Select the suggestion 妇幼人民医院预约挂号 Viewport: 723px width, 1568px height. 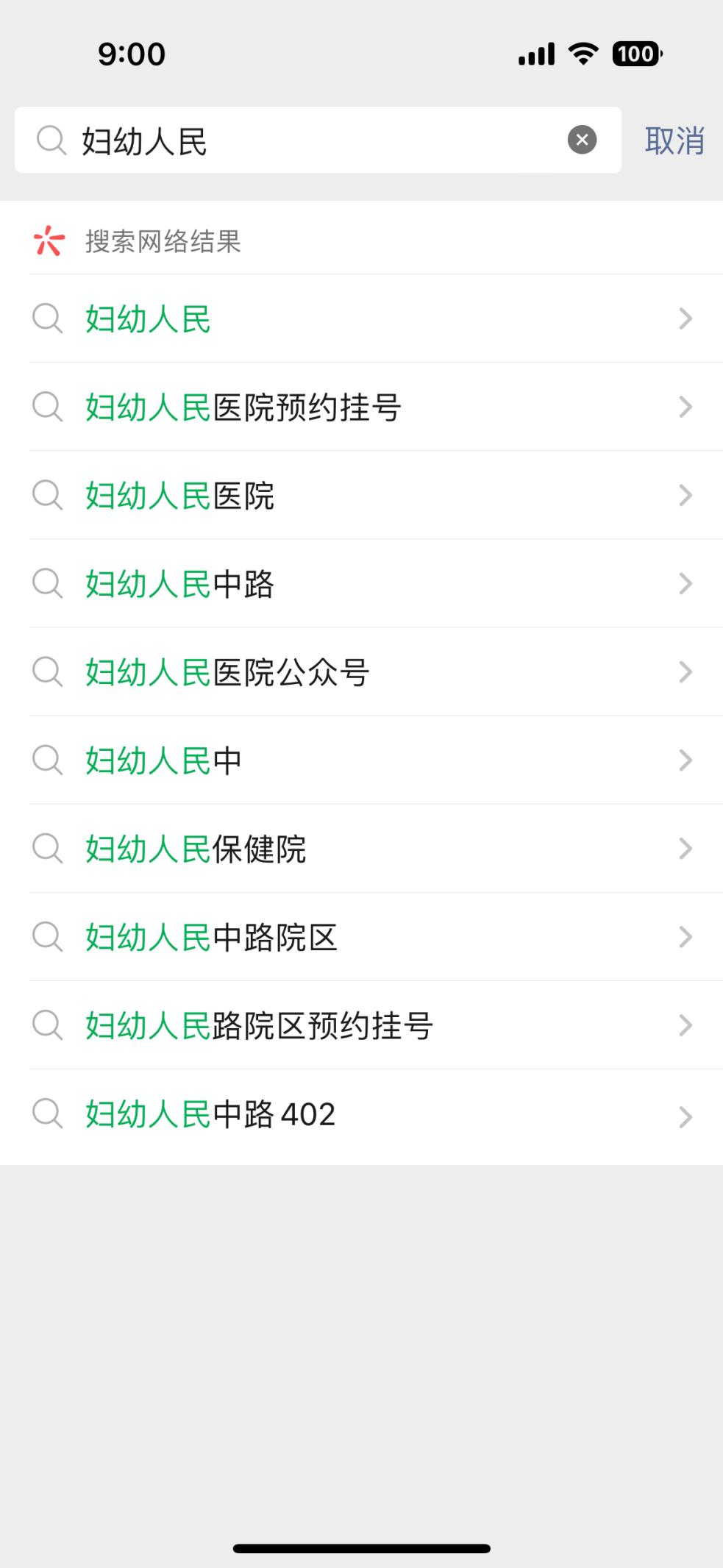pyautogui.click(x=361, y=407)
